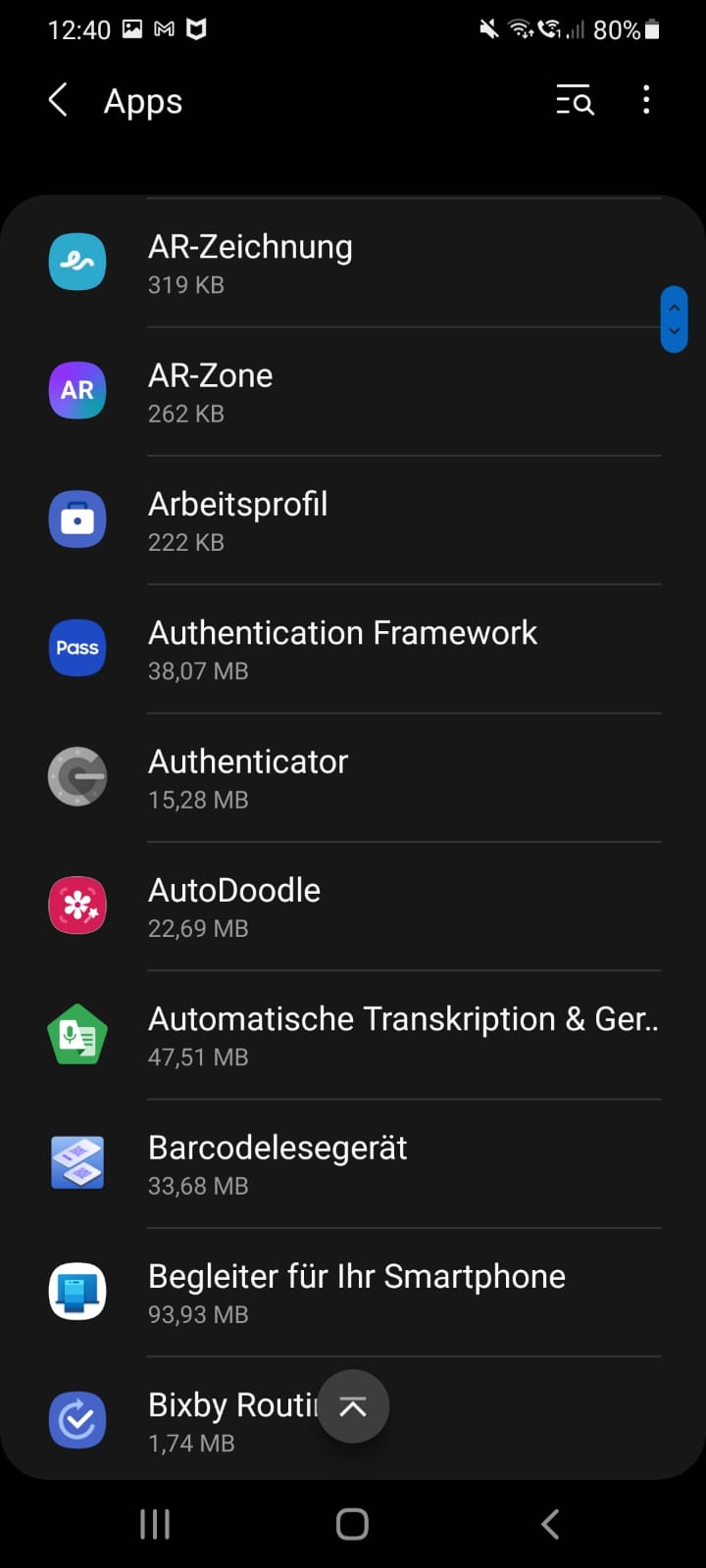Open the three-dot overflow menu
706x1568 pixels.
coord(646,100)
